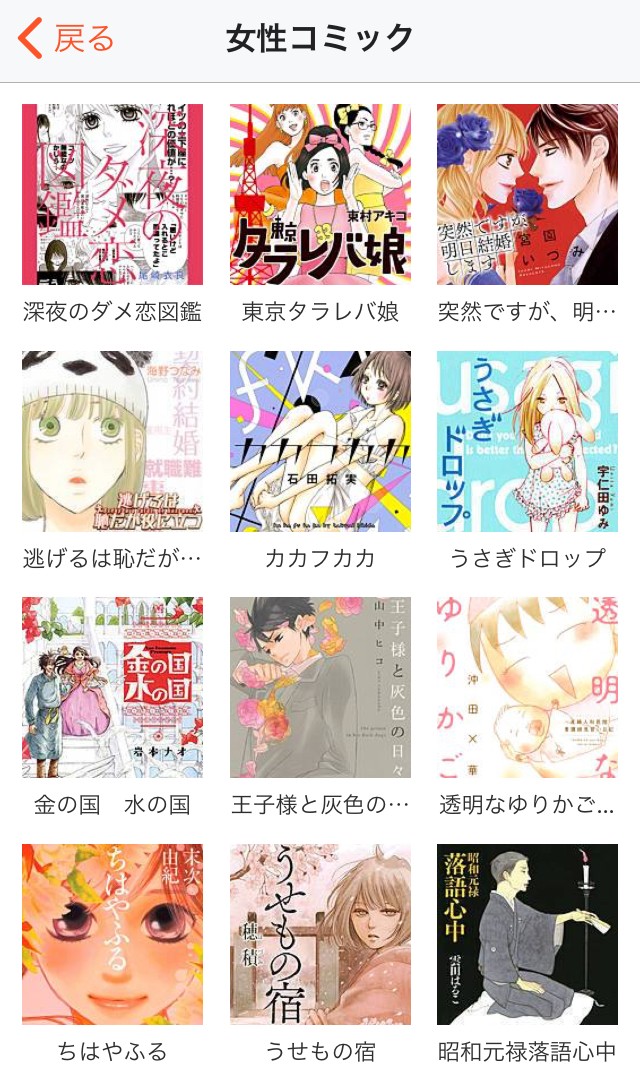Open the comic うさぎドロップ
Viewport: 640px width, 1090px height.
[527, 441]
